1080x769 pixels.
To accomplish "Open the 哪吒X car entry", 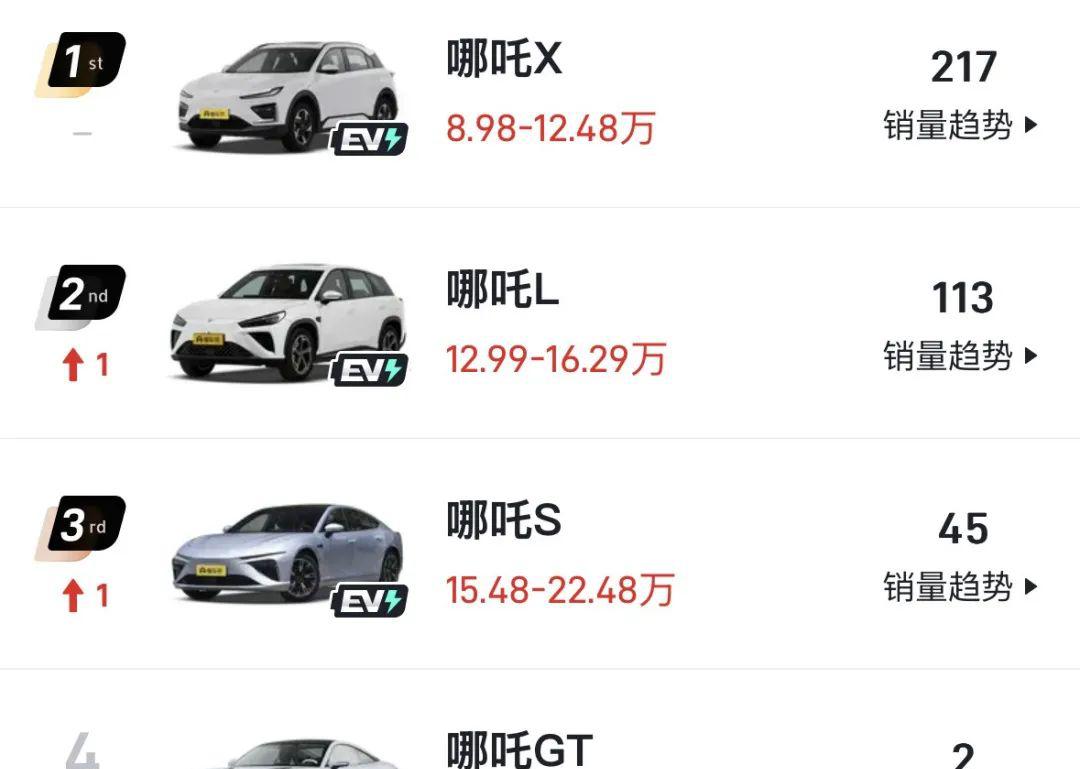I will [x=504, y=62].
